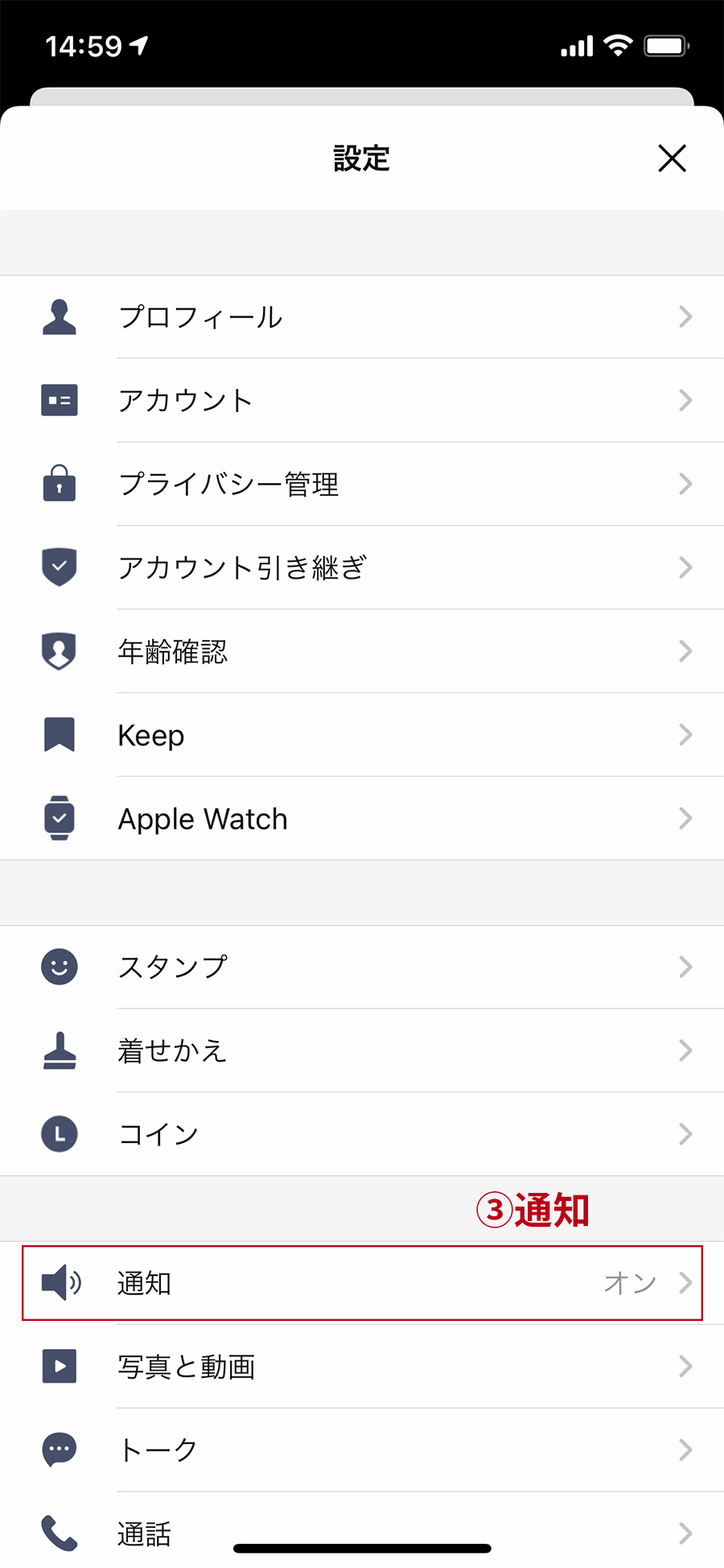Open Apple Watch settings
The height and width of the screenshot is (1568, 724).
(x=362, y=819)
